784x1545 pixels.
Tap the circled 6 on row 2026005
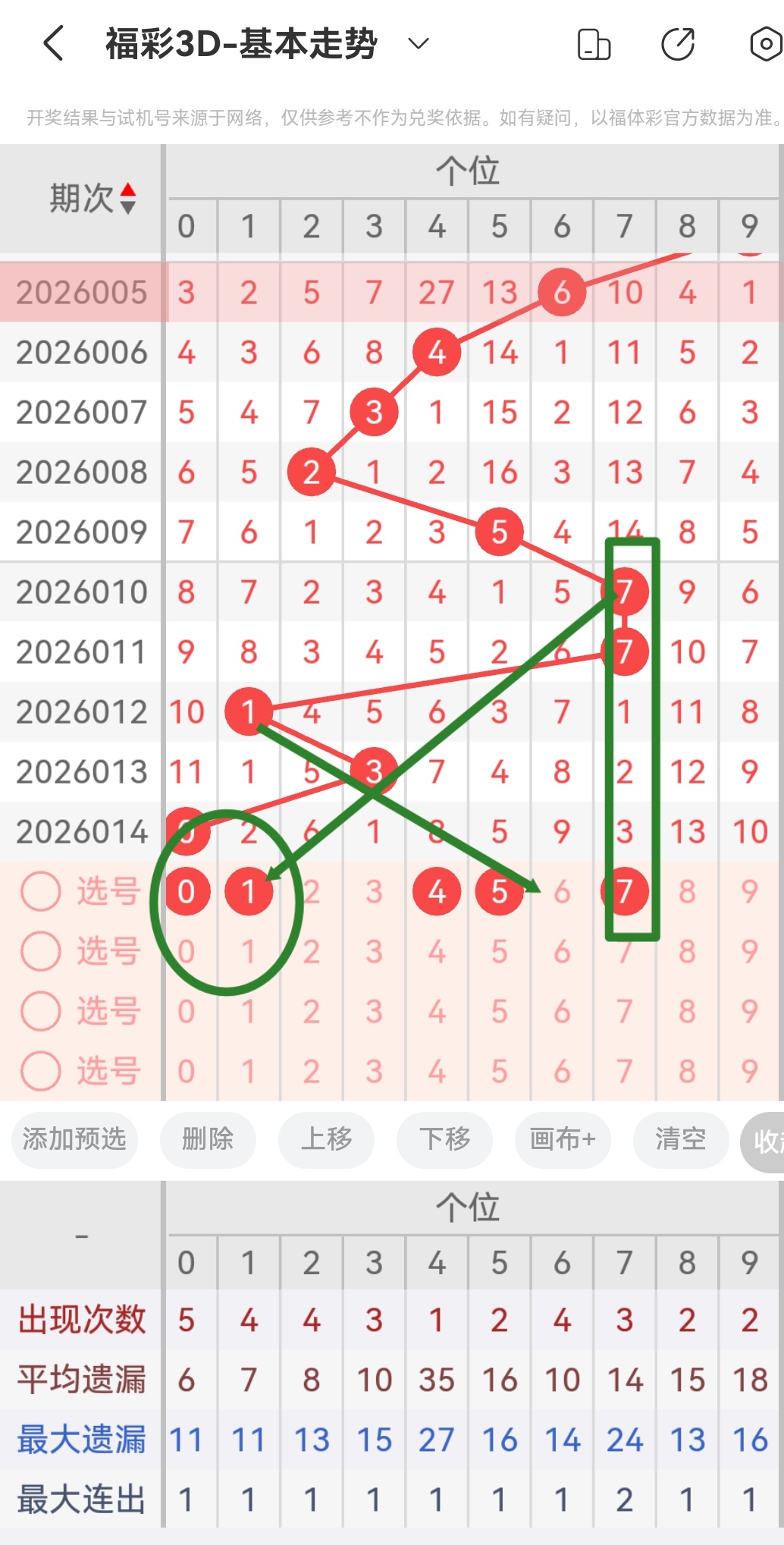tap(561, 292)
